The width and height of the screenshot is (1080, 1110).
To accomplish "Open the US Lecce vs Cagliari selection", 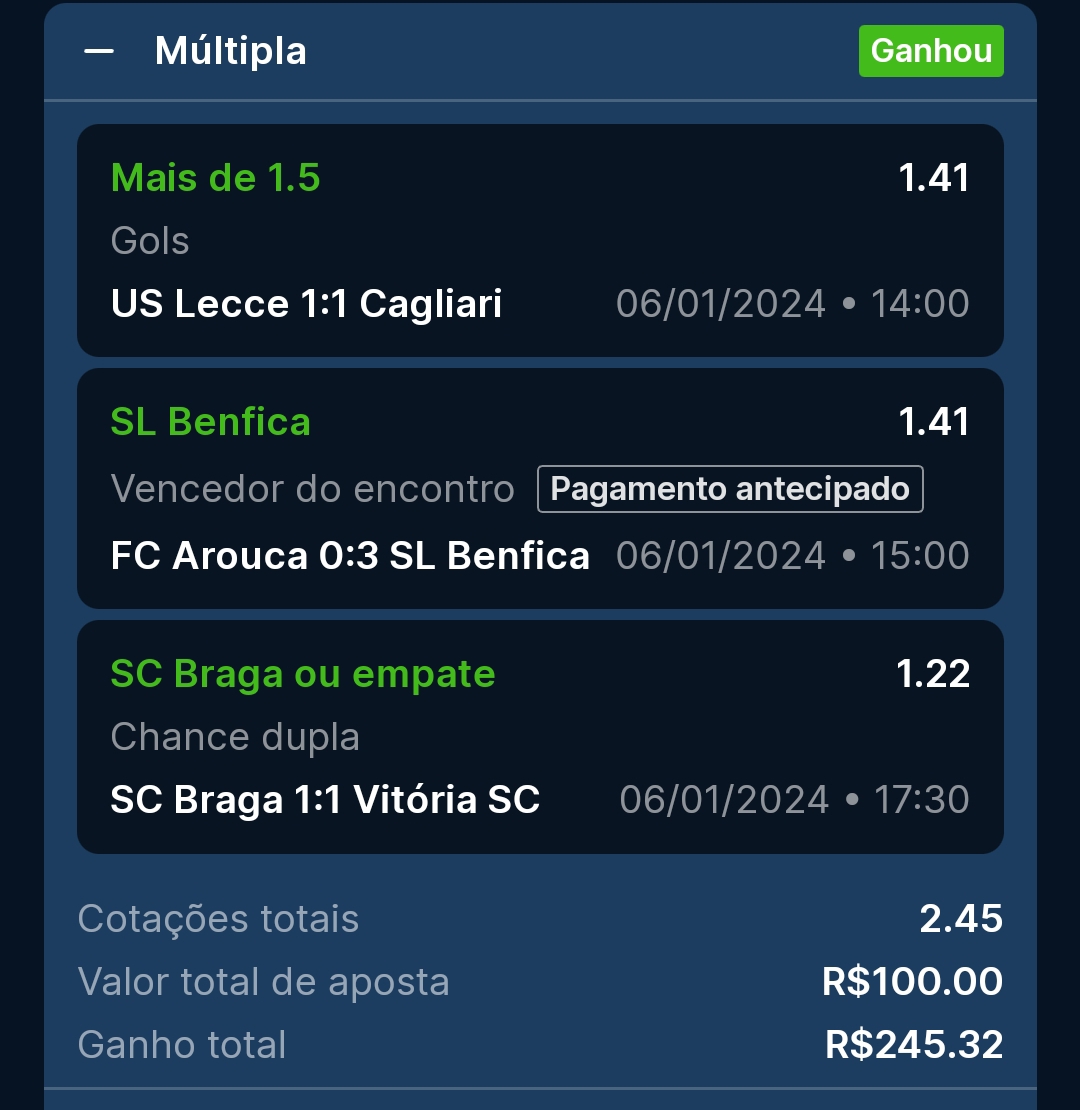I will coord(540,240).
